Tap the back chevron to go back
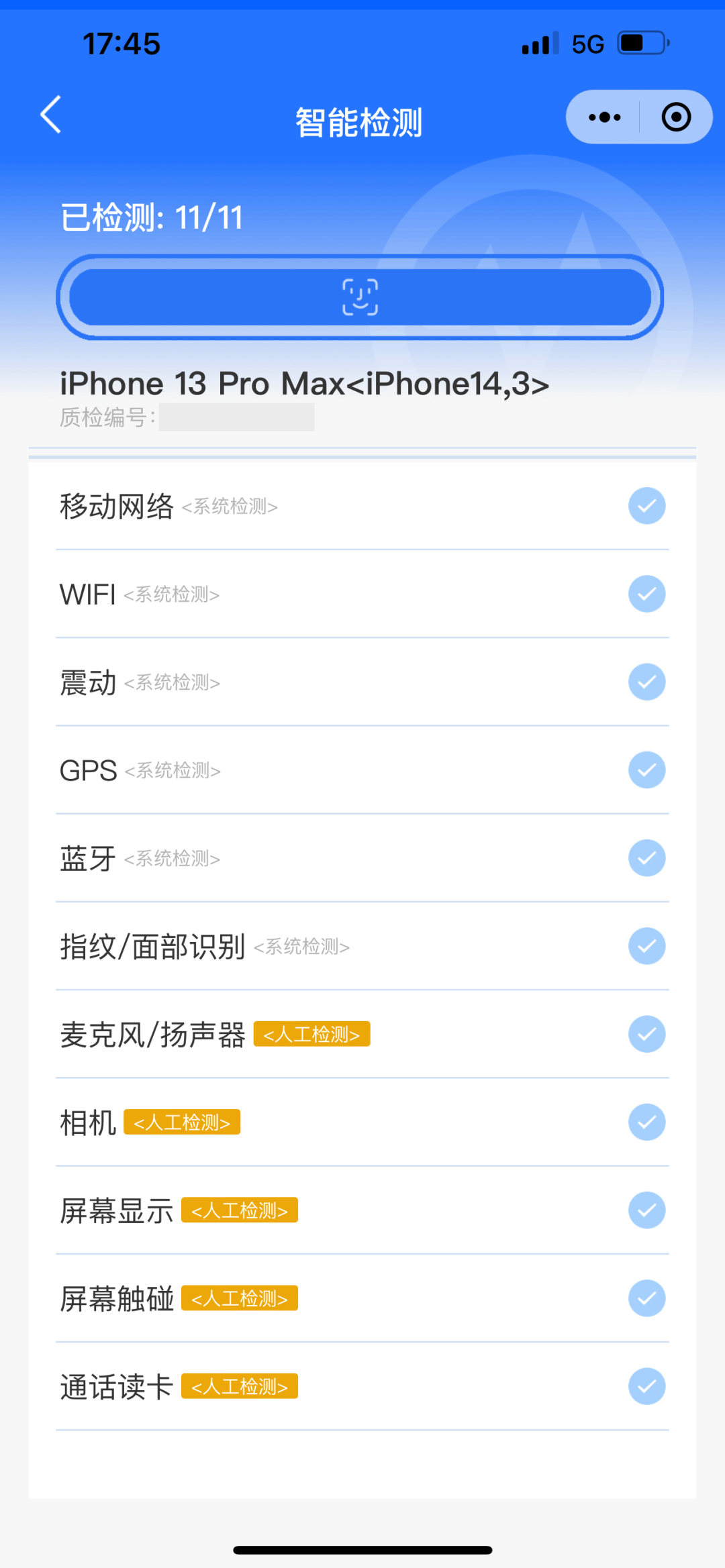The height and width of the screenshot is (1568, 725). click(49, 114)
